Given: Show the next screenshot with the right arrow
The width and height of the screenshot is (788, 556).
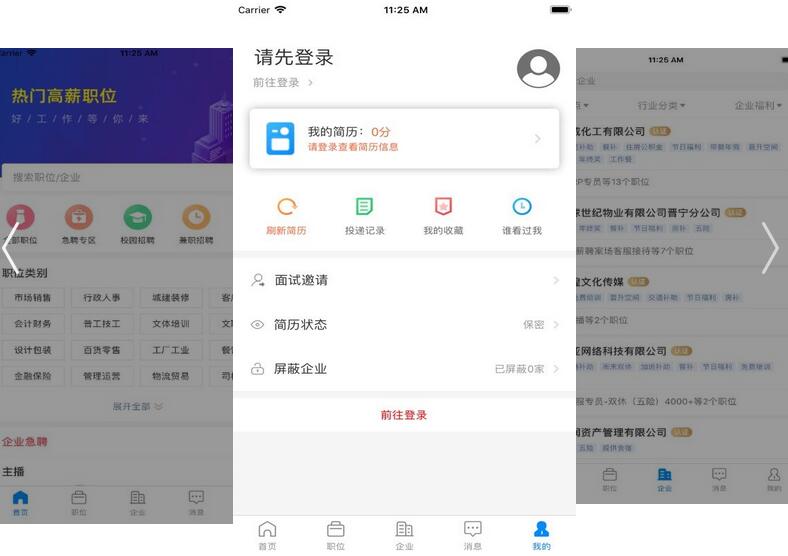Looking at the screenshot, I should 770,248.
